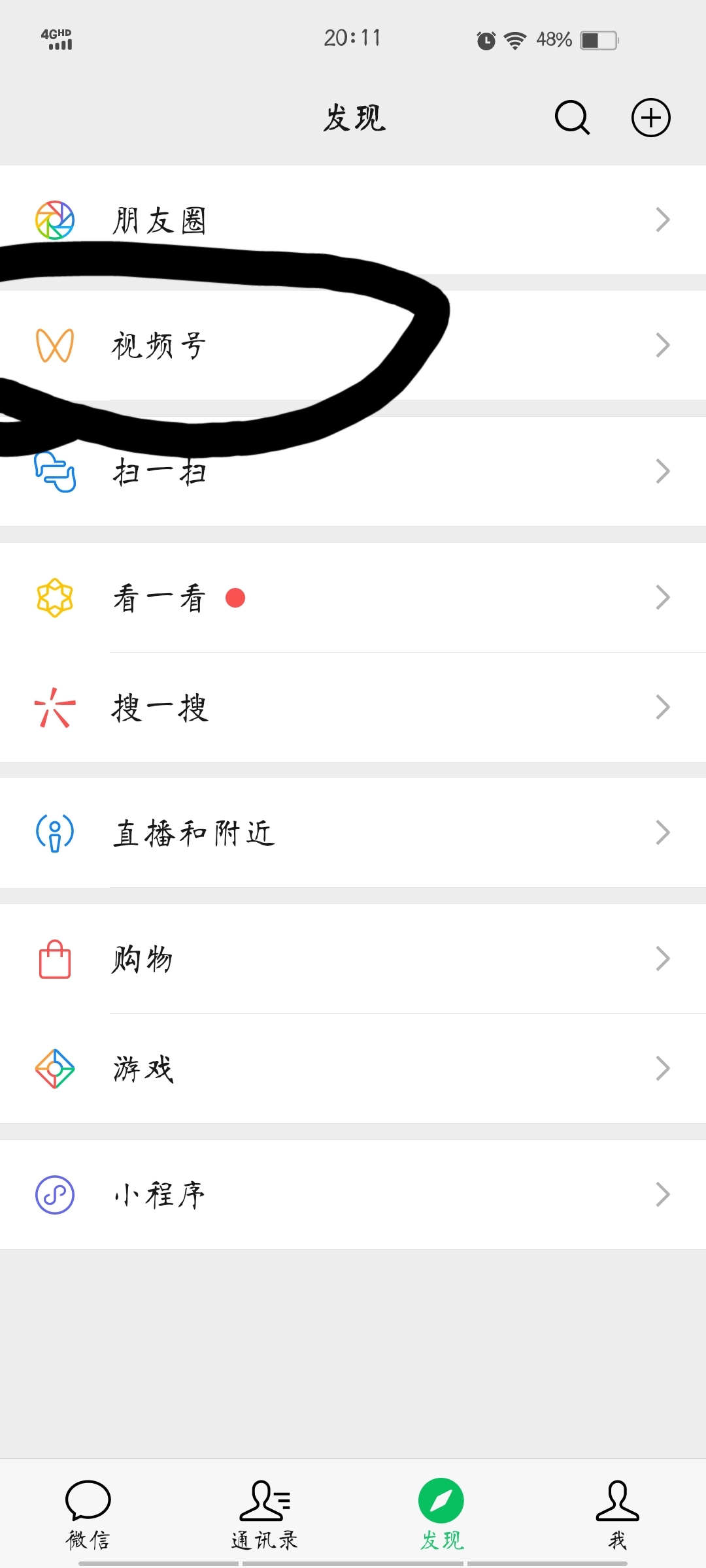Tap the red dot beside 看一看
The width and height of the screenshot is (706, 1568).
pos(237,598)
